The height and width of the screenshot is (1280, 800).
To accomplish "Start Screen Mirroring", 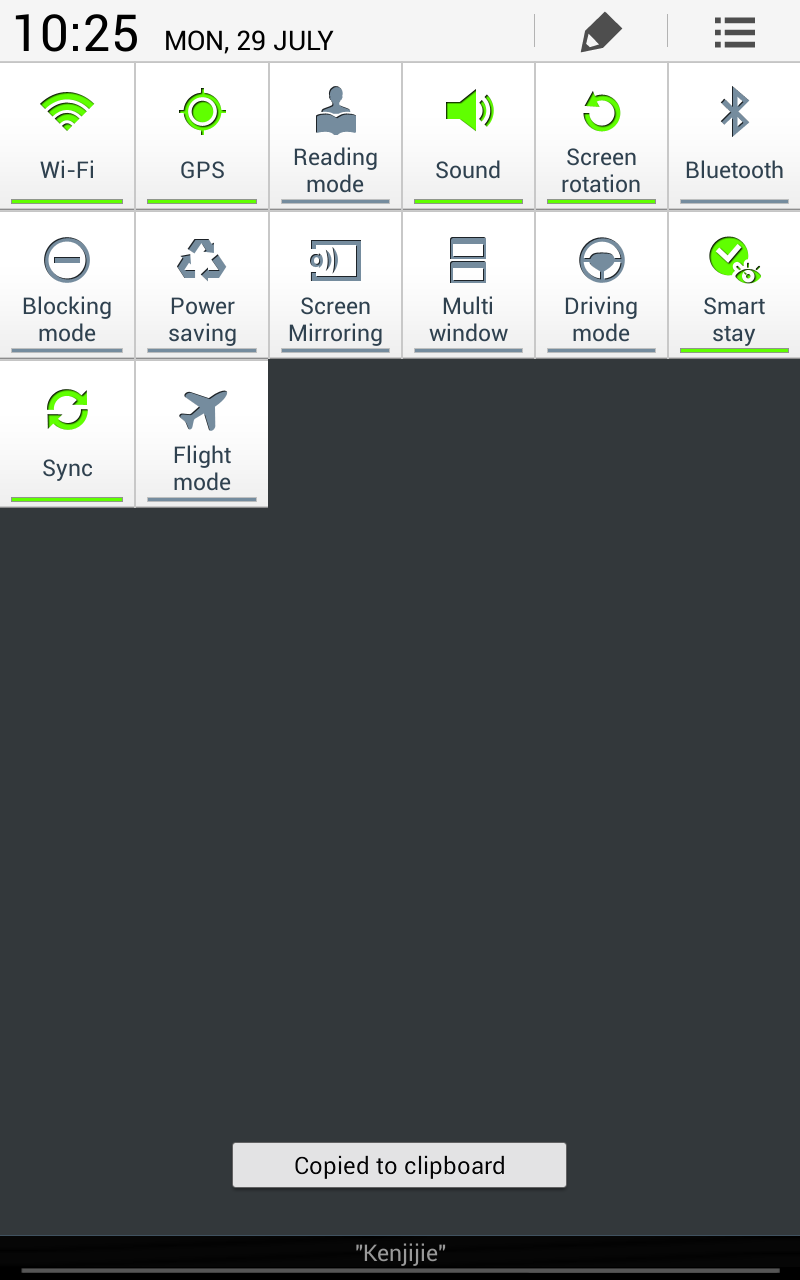I will pyautogui.click(x=335, y=285).
